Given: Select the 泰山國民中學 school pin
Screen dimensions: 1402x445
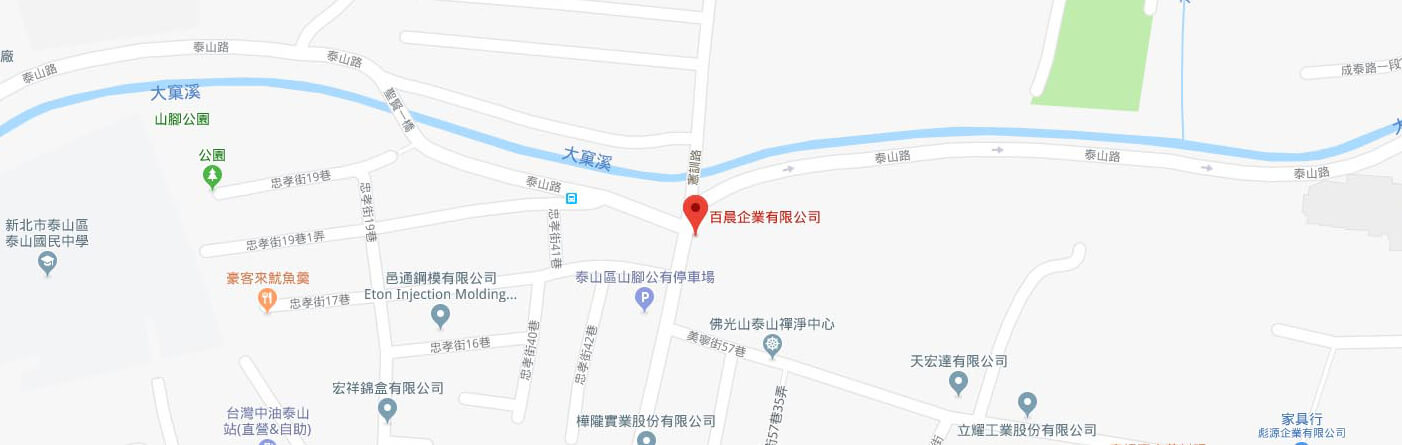Looking at the screenshot, I should (x=47, y=263).
